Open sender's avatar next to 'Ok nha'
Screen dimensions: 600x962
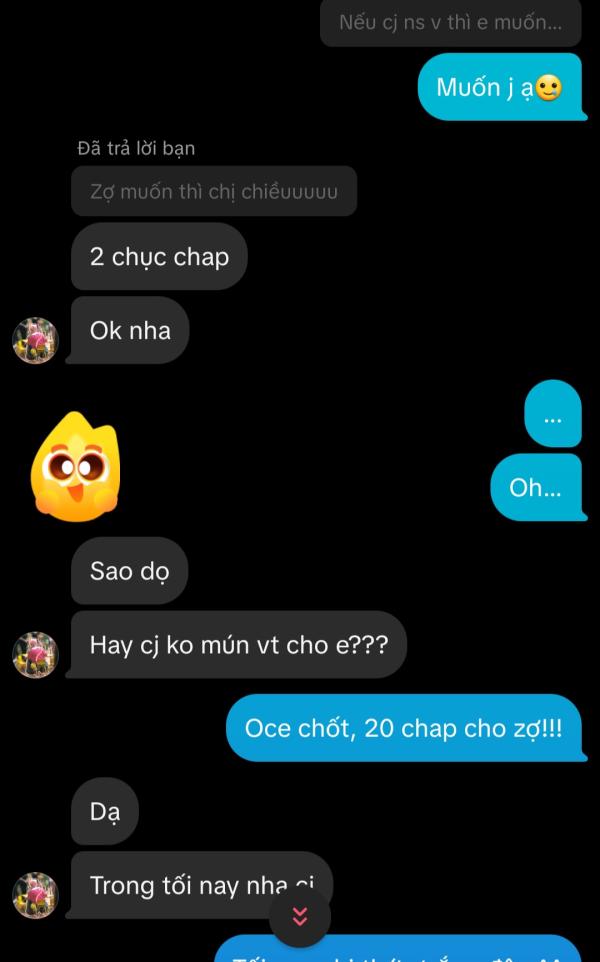35,341
